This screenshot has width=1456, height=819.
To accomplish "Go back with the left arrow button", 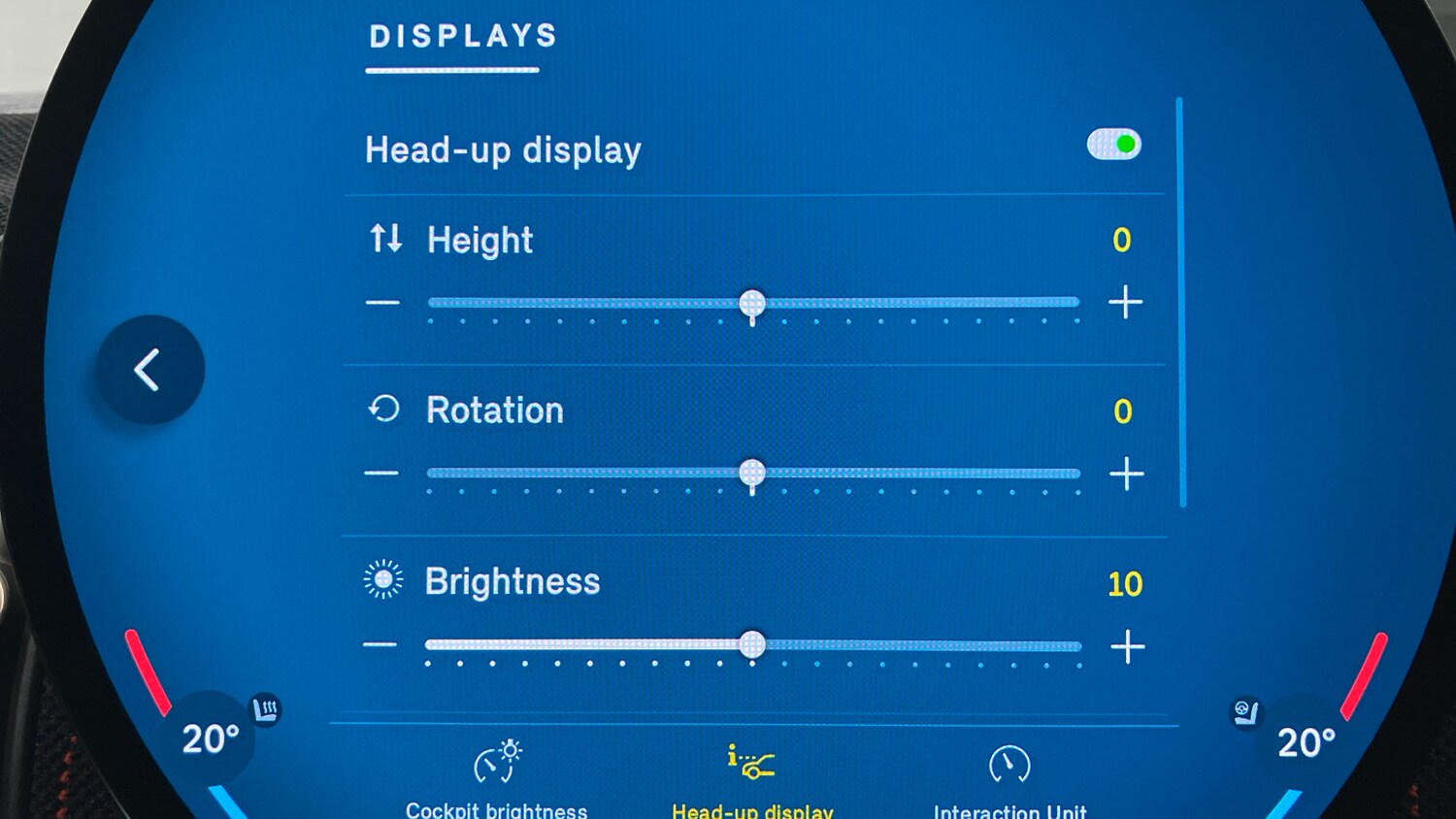I will [x=150, y=370].
